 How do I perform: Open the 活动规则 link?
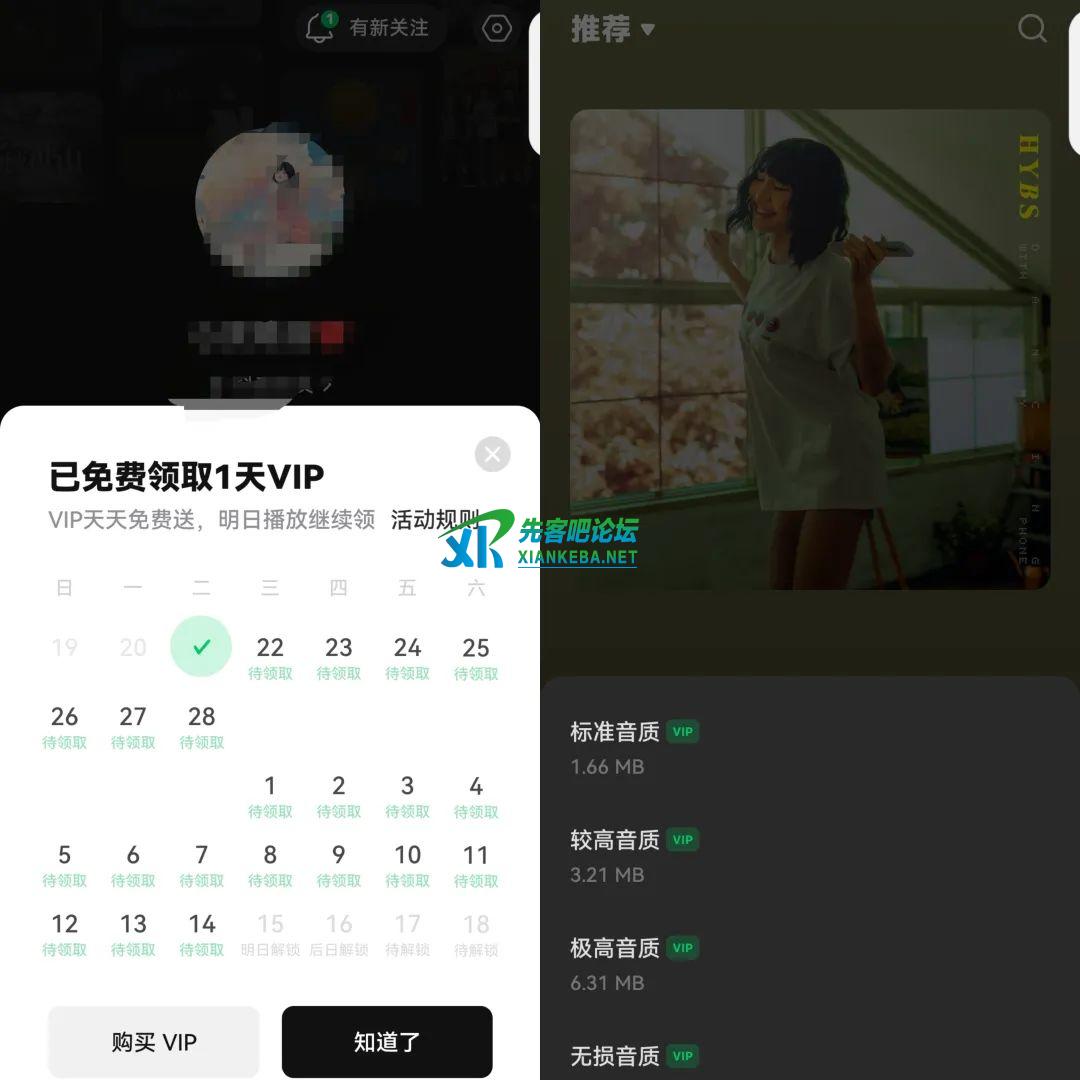(432, 520)
